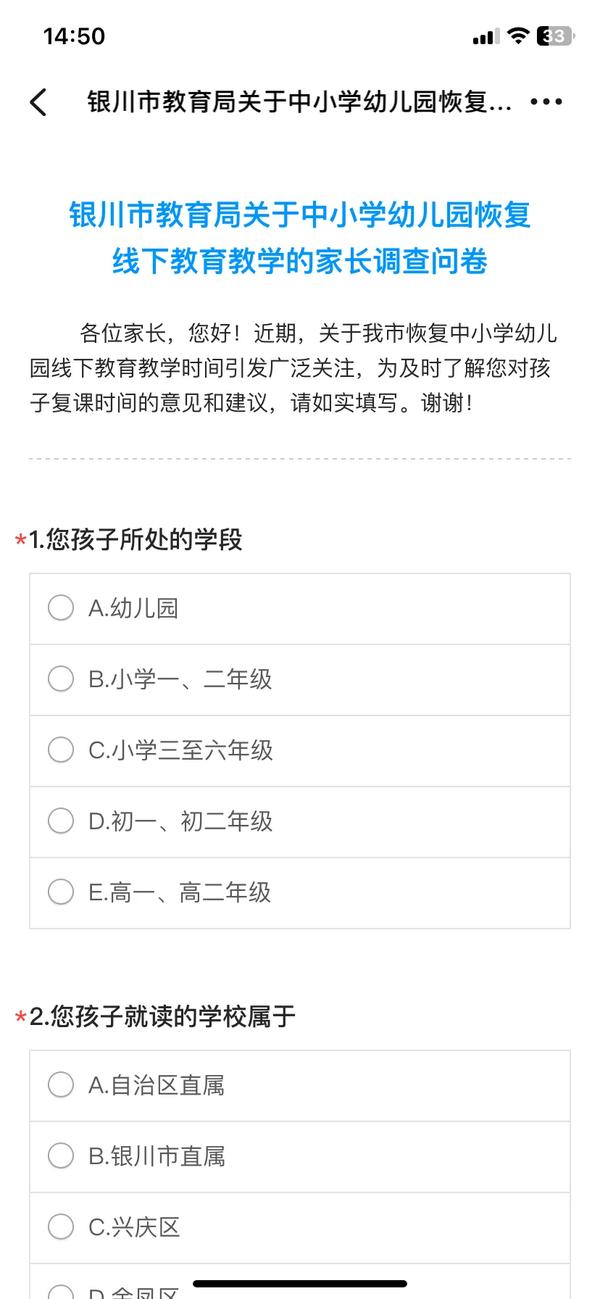Go back using the top-left arrow
The height and width of the screenshot is (1299, 600).
tap(38, 102)
